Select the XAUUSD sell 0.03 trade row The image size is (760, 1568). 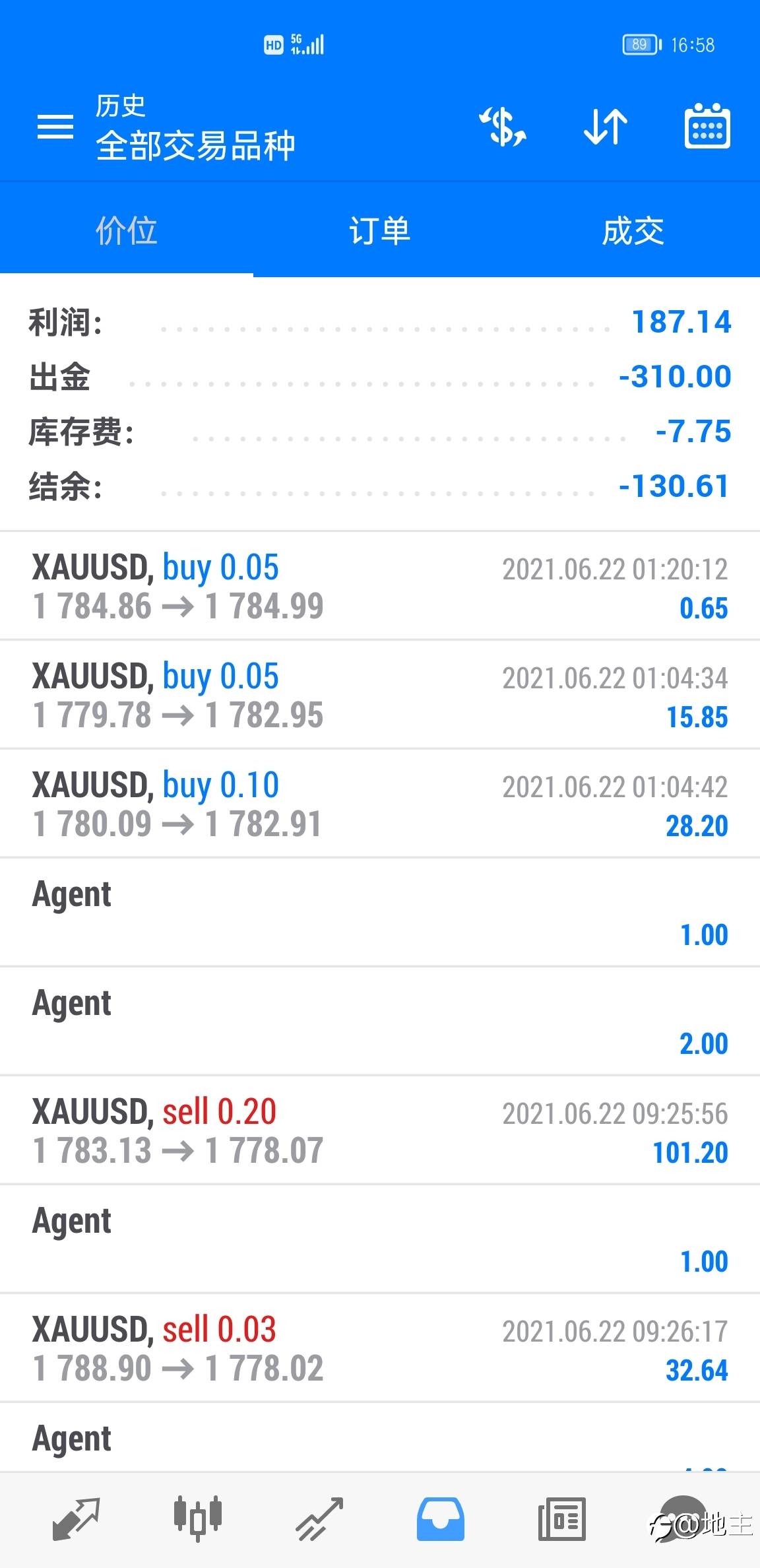[380, 1348]
